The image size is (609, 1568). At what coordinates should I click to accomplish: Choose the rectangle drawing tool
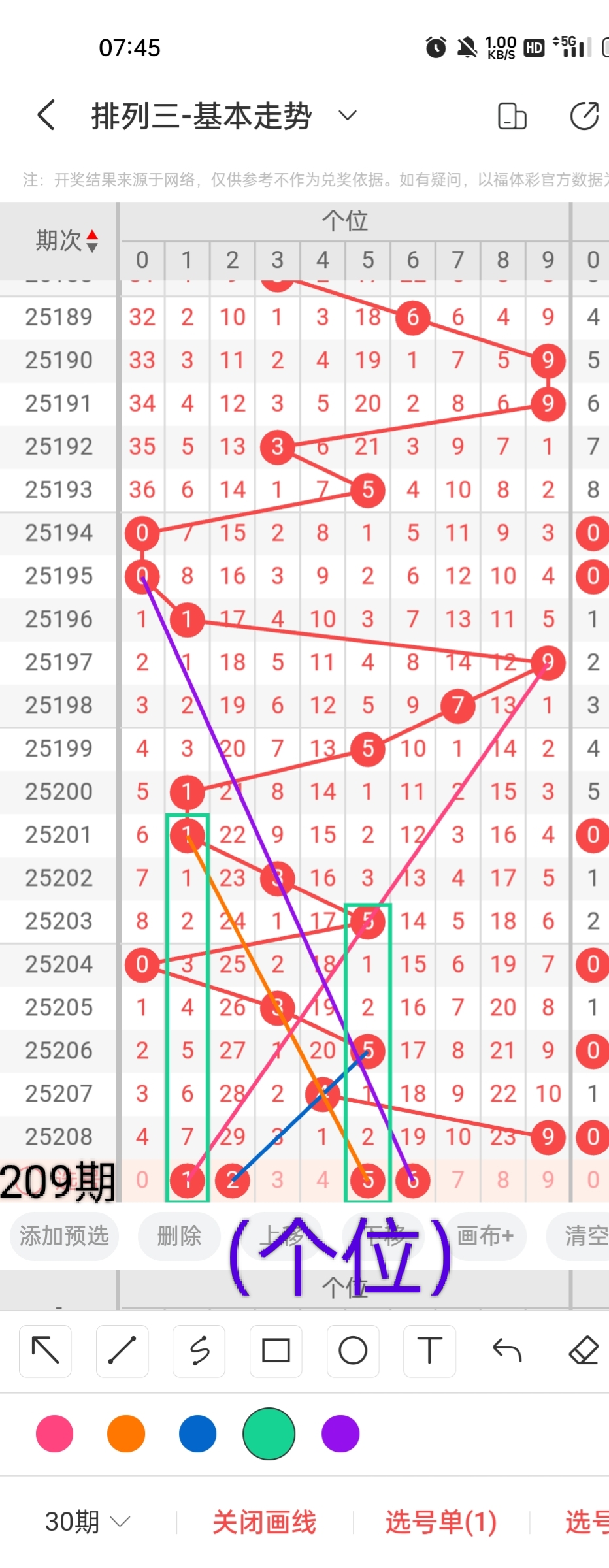[276, 1350]
